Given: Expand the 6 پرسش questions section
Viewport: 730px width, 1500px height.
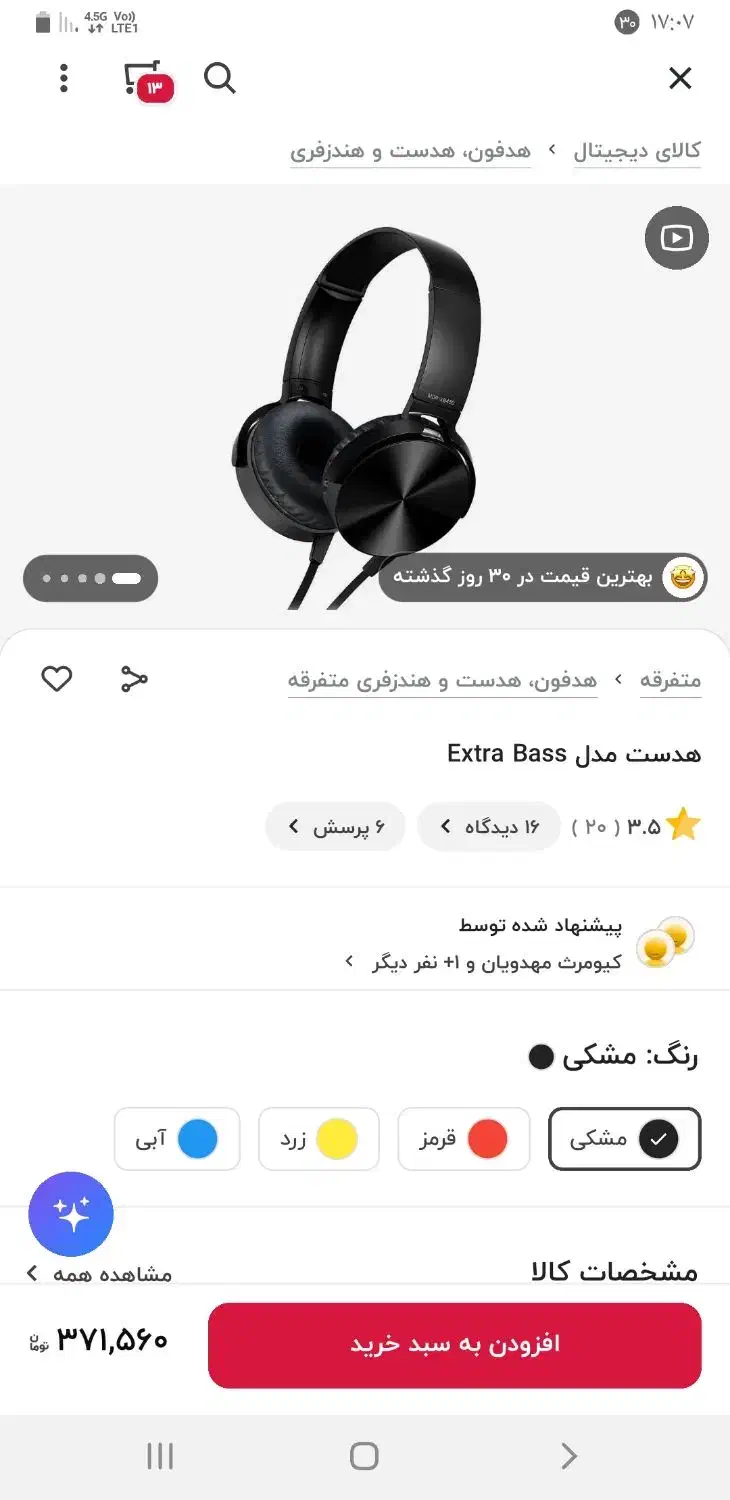Looking at the screenshot, I should [x=335, y=826].
